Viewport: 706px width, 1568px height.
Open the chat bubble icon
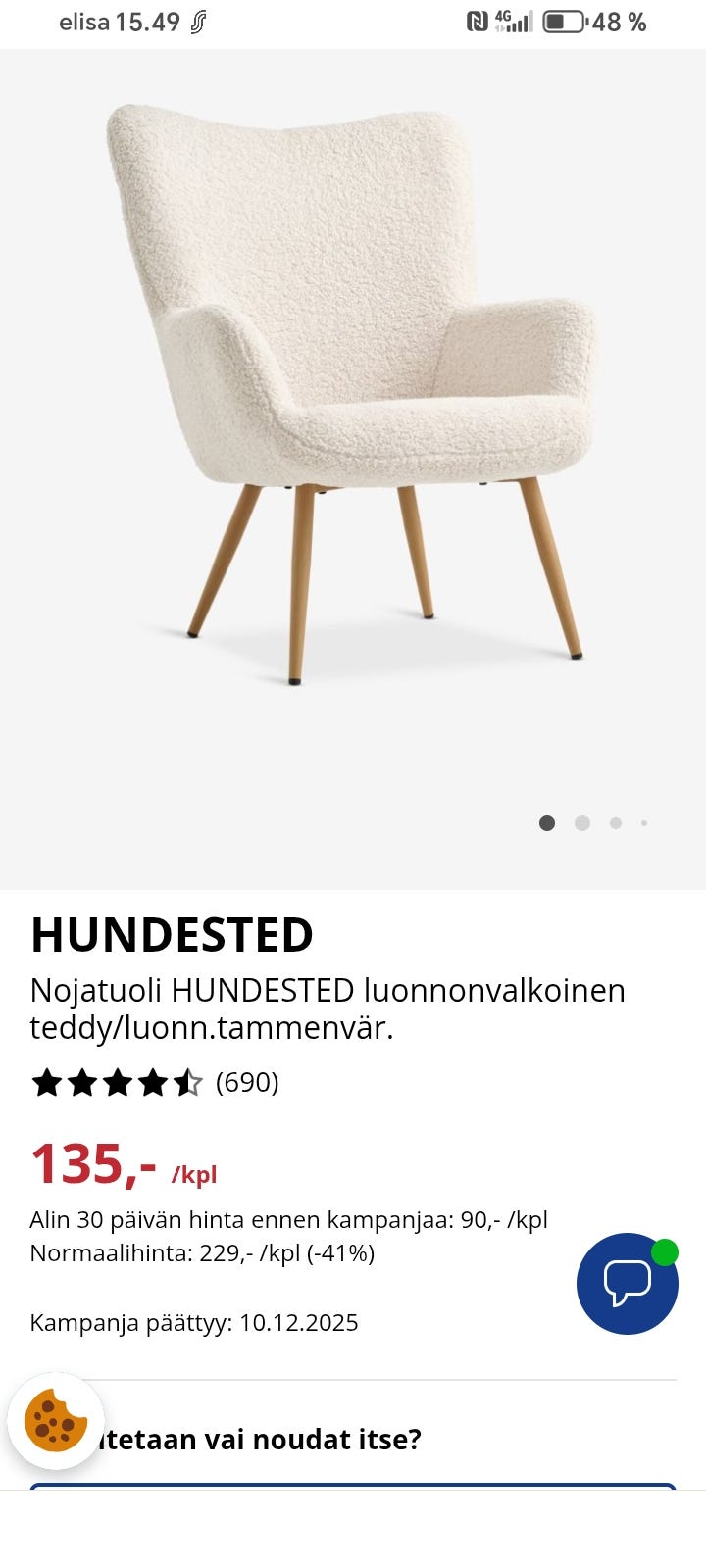click(x=627, y=1283)
